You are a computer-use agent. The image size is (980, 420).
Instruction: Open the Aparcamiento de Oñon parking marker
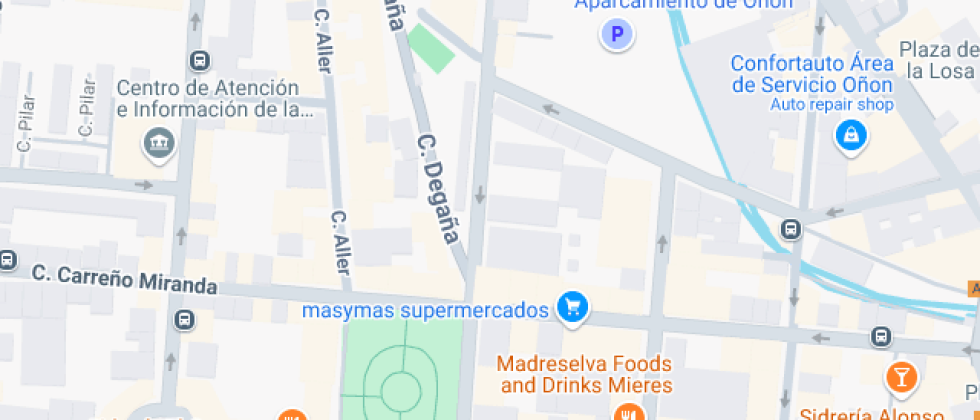click(617, 36)
